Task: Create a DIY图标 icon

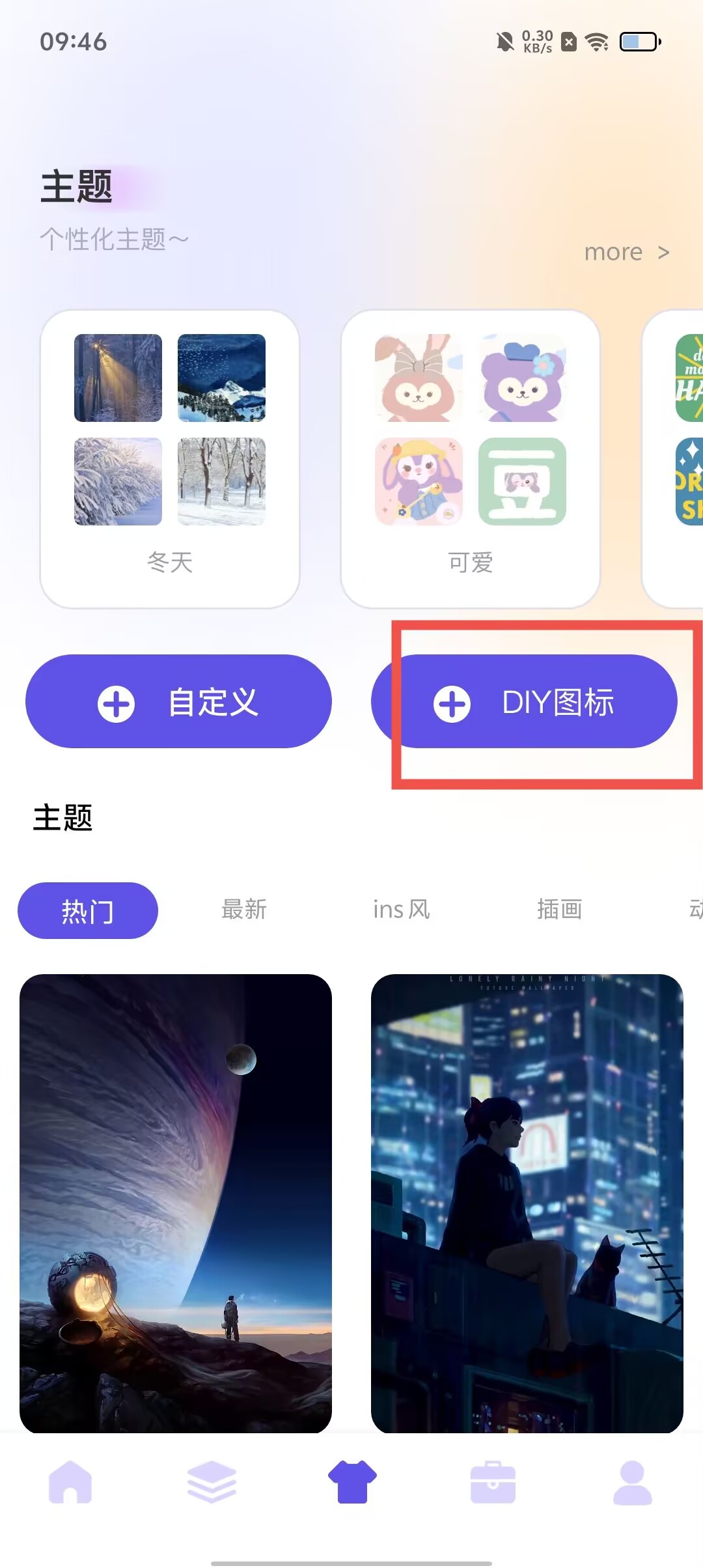Action: coord(525,702)
